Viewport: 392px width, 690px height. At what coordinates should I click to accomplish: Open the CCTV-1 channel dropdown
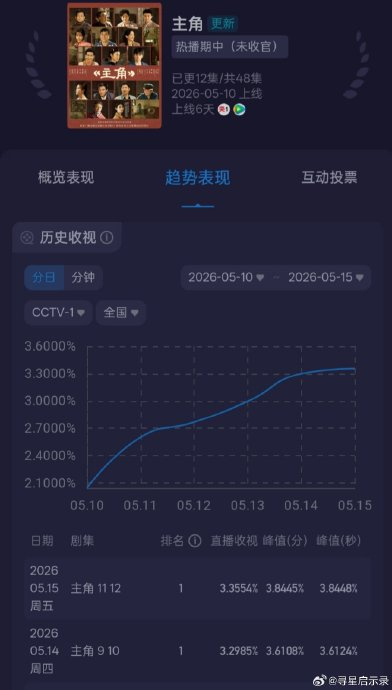pyautogui.click(x=59, y=312)
